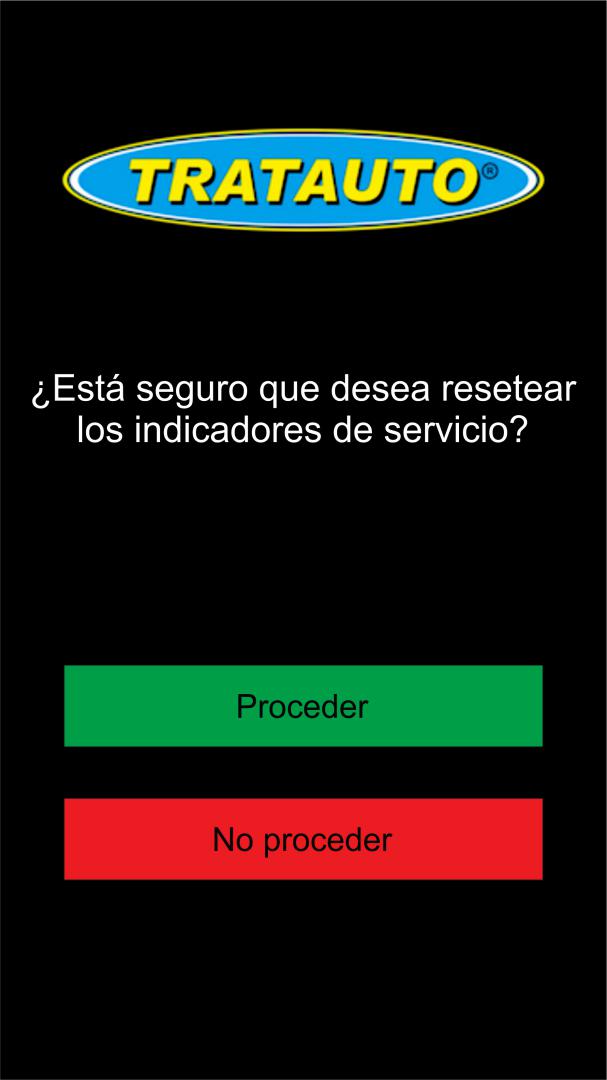Cancel by tapping No proceder

303,839
